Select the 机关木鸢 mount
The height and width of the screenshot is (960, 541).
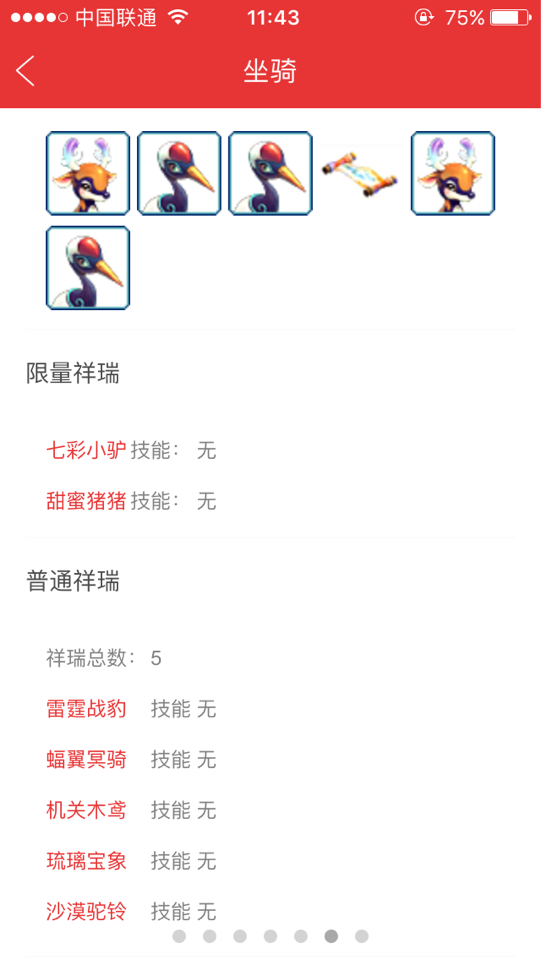(86, 810)
